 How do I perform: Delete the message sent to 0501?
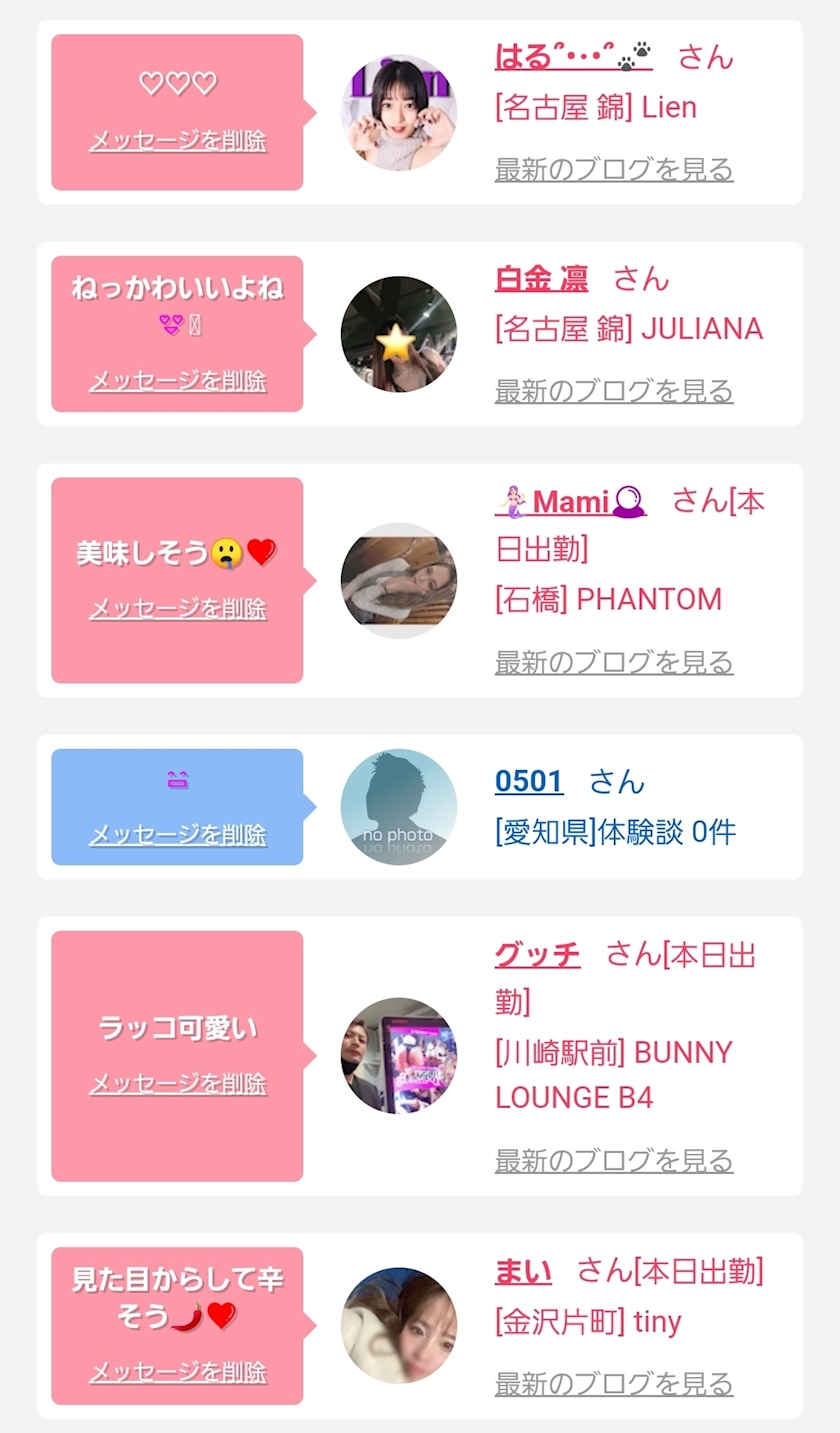[x=178, y=834]
